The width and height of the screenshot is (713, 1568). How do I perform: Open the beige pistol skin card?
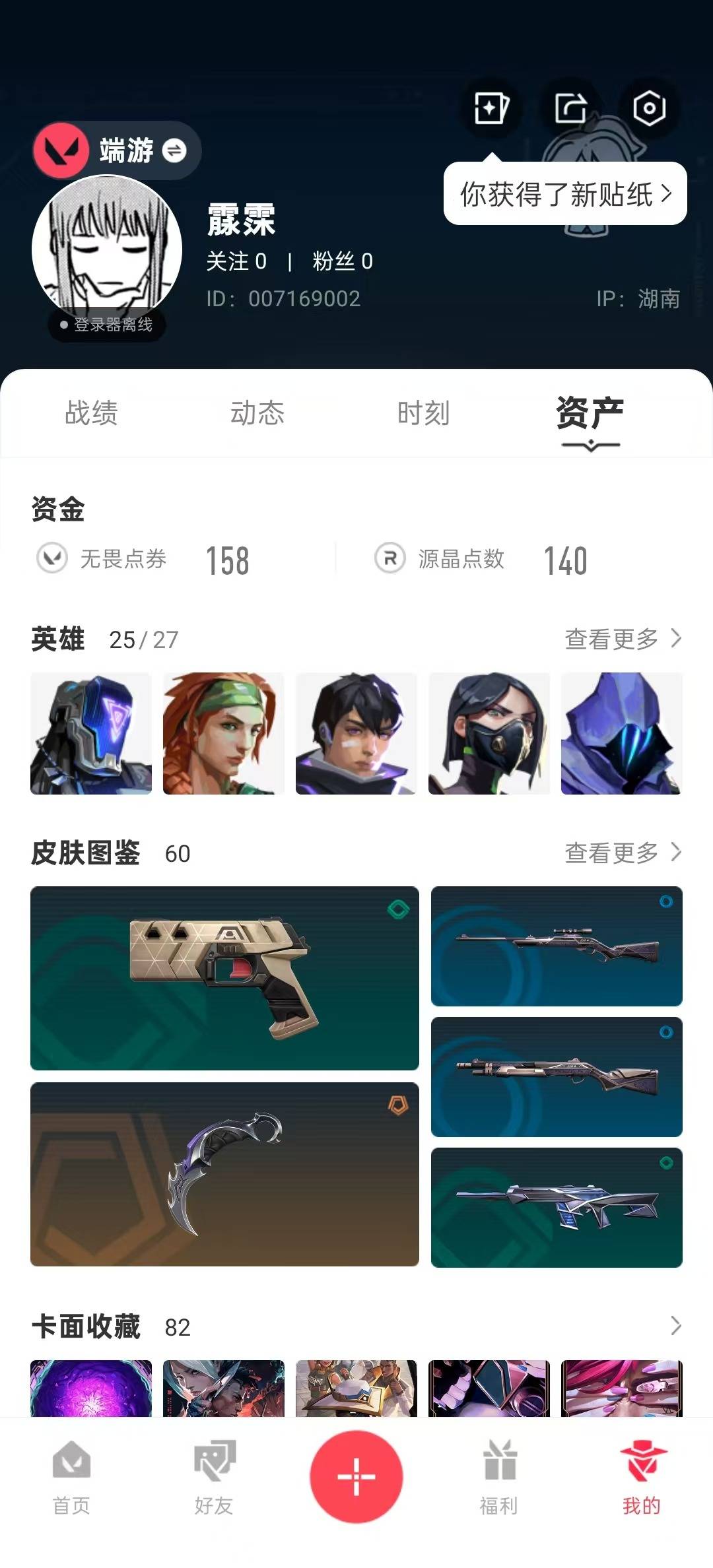pos(224,978)
